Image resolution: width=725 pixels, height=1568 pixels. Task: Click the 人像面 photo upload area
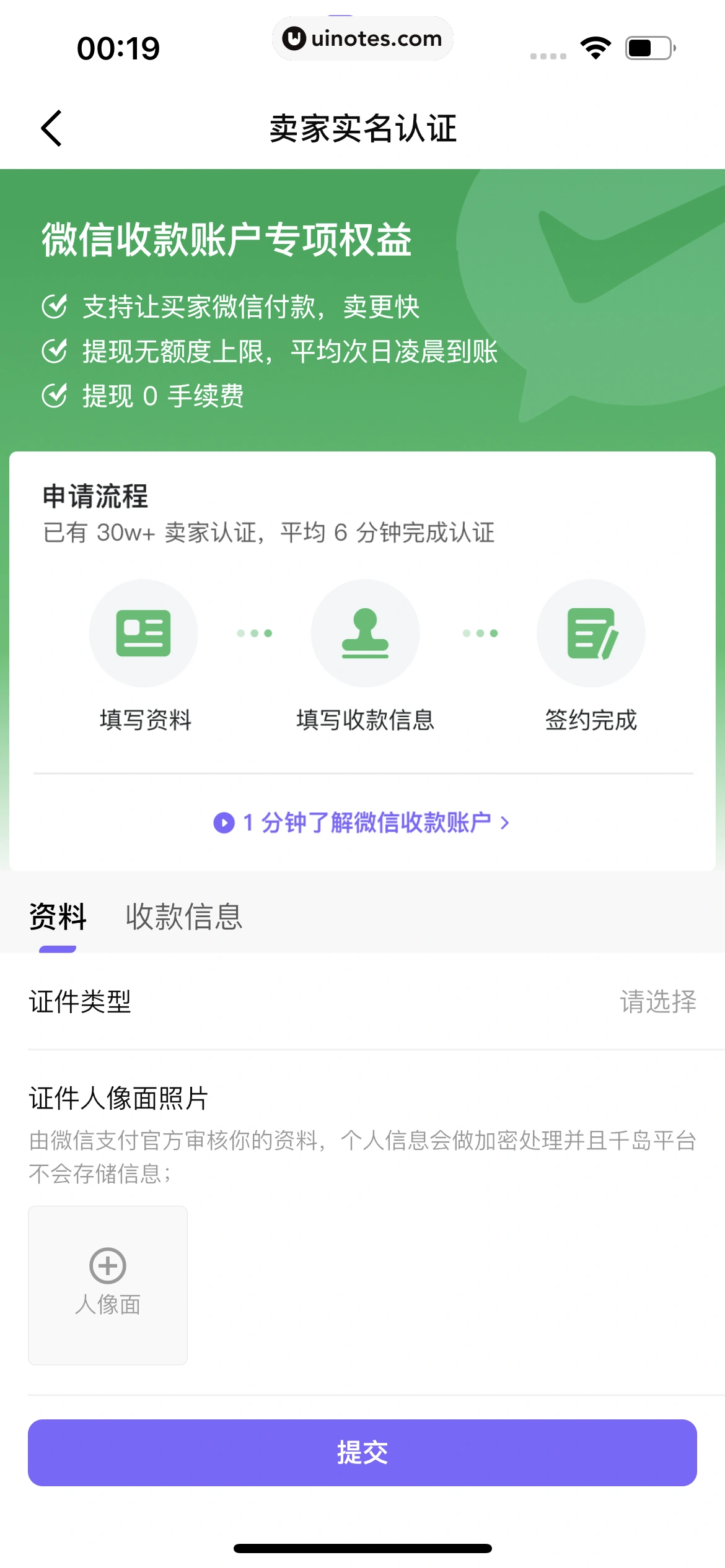pos(107,1285)
